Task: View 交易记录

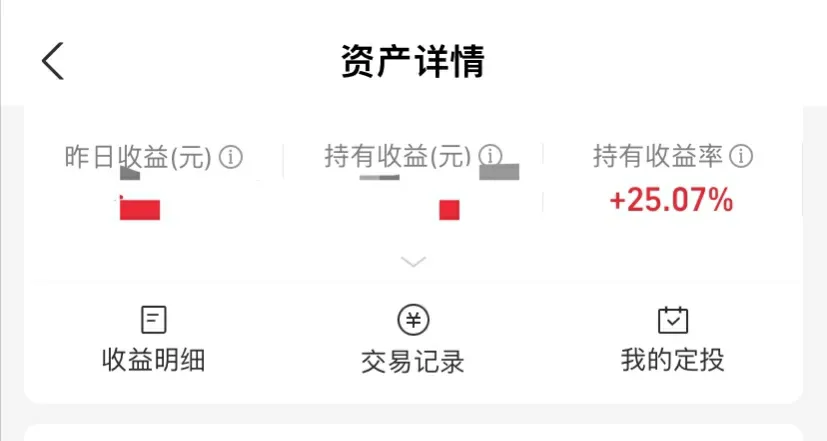Action: point(413,340)
